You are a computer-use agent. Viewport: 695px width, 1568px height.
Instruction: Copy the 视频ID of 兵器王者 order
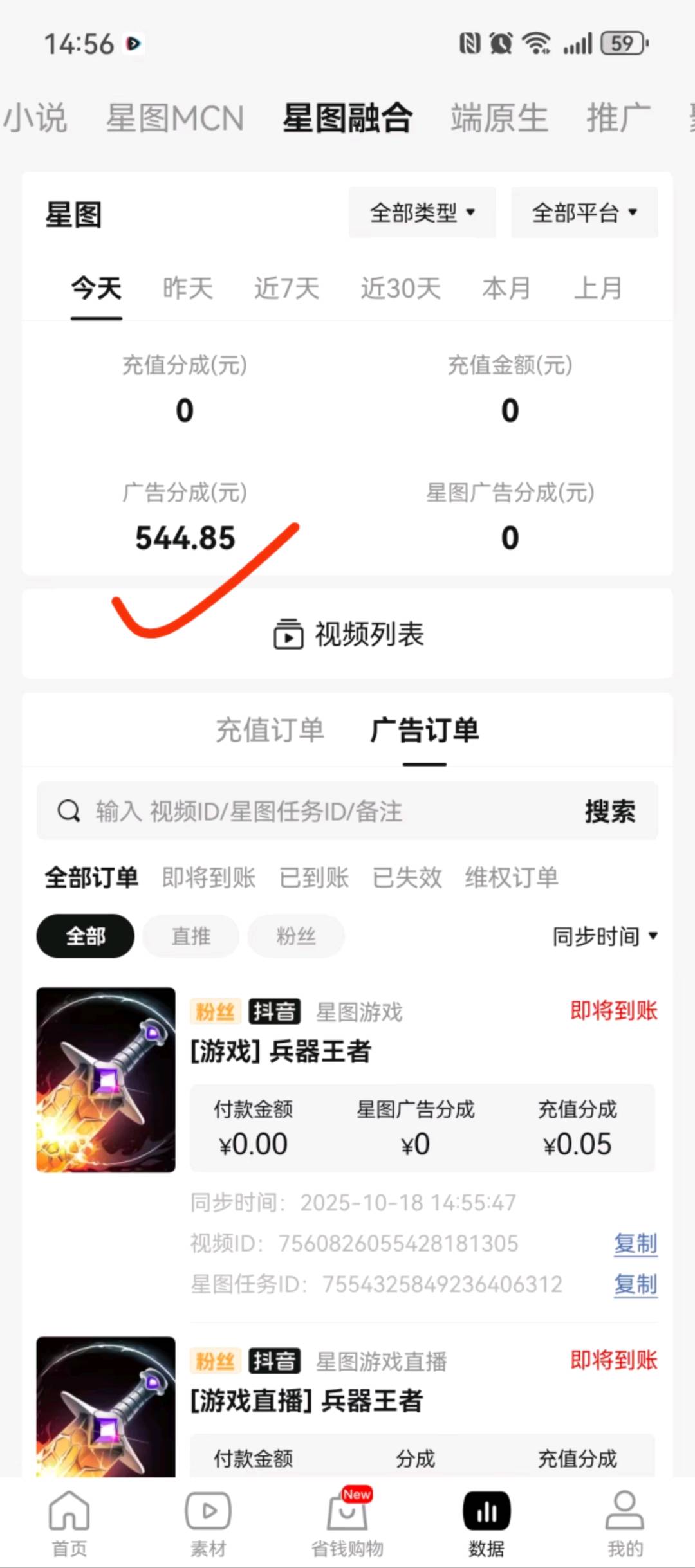coord(635,1243)
